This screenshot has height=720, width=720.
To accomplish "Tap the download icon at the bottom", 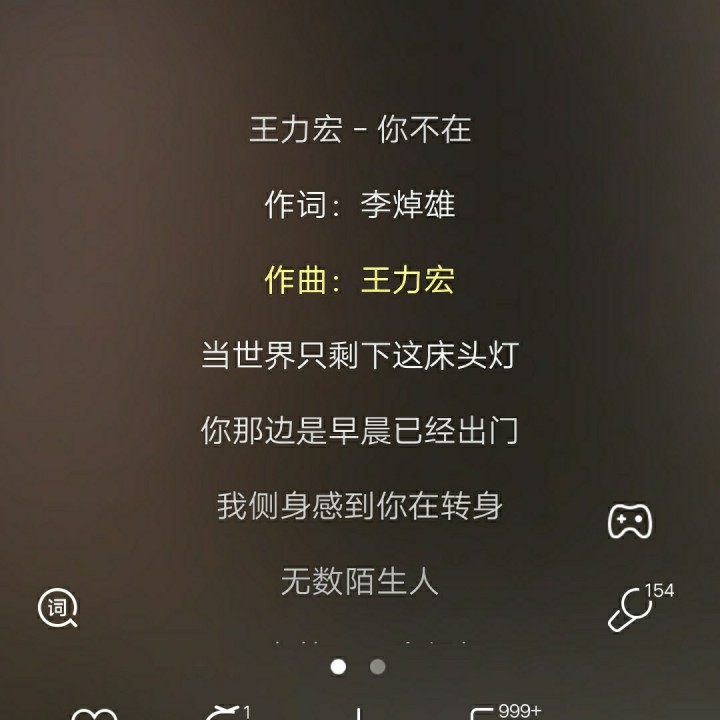I will [x=359, y=714].
